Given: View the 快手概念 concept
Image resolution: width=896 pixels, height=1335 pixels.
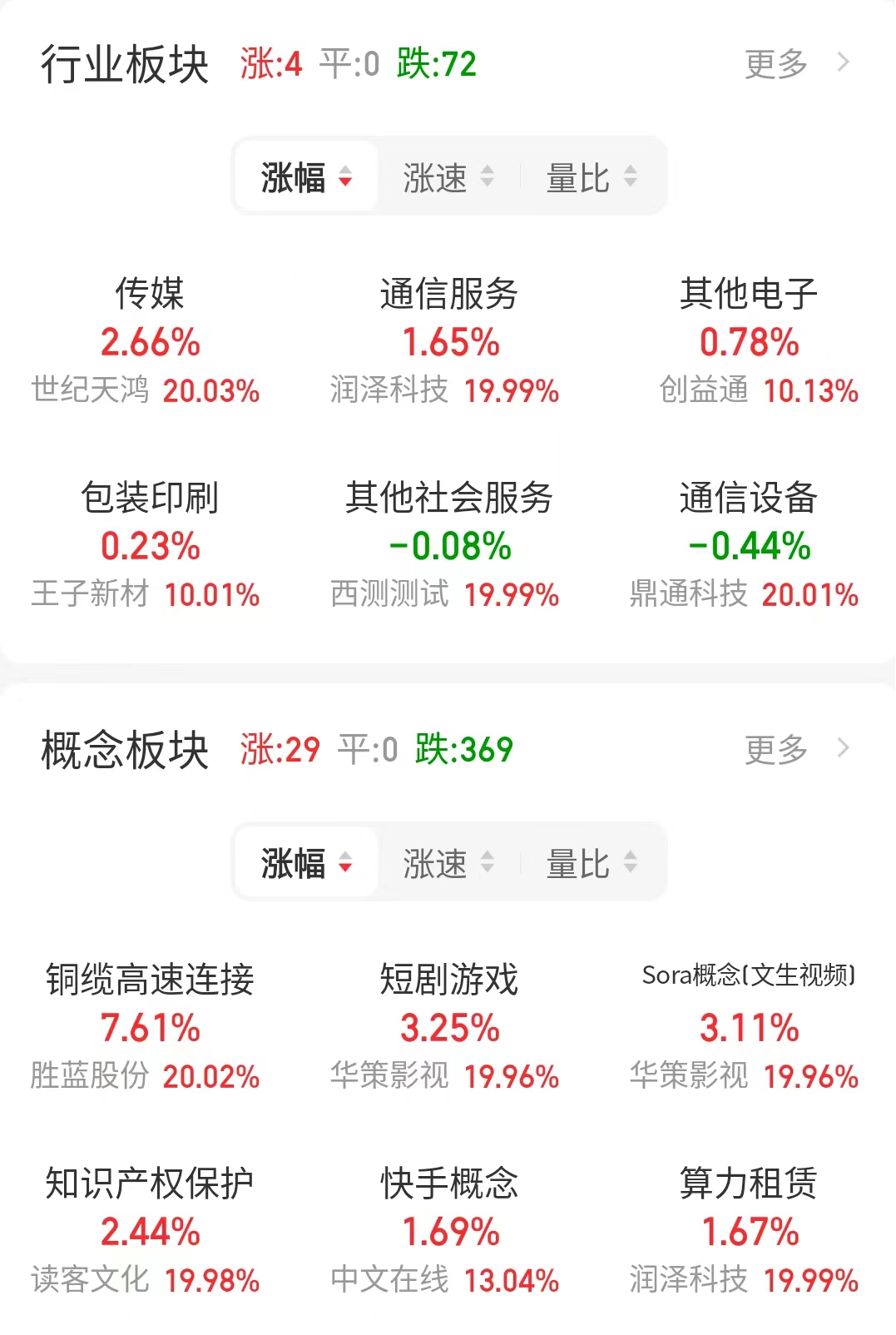Looking at the screenshot, I should pos(449,1231).
